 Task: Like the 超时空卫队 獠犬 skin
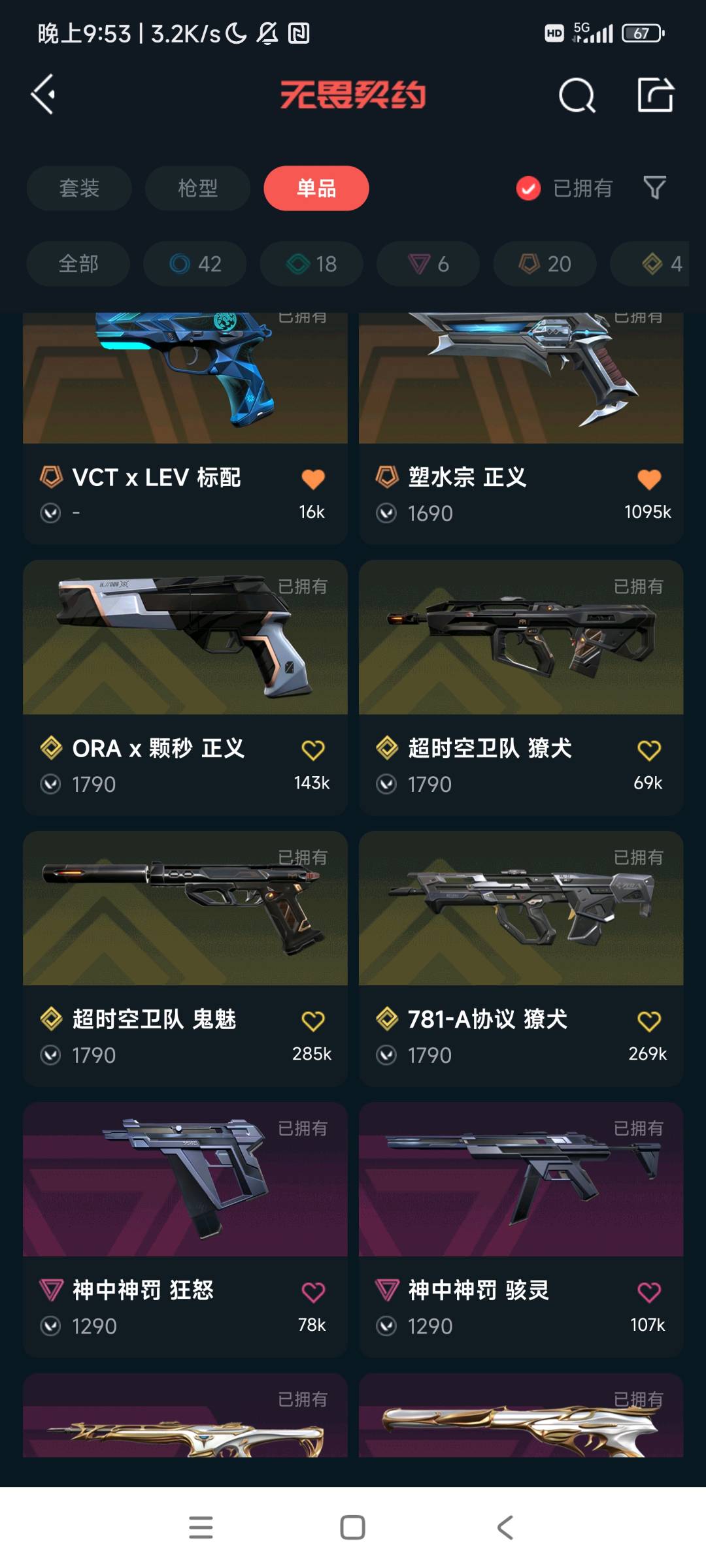pos(648,750)
